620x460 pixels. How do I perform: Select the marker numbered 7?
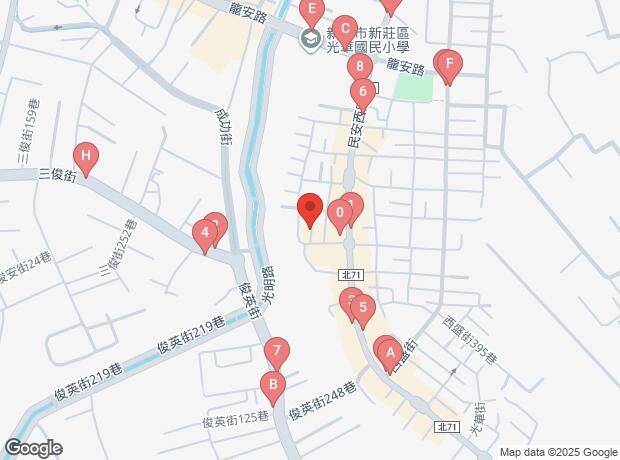tap(276, 352)
